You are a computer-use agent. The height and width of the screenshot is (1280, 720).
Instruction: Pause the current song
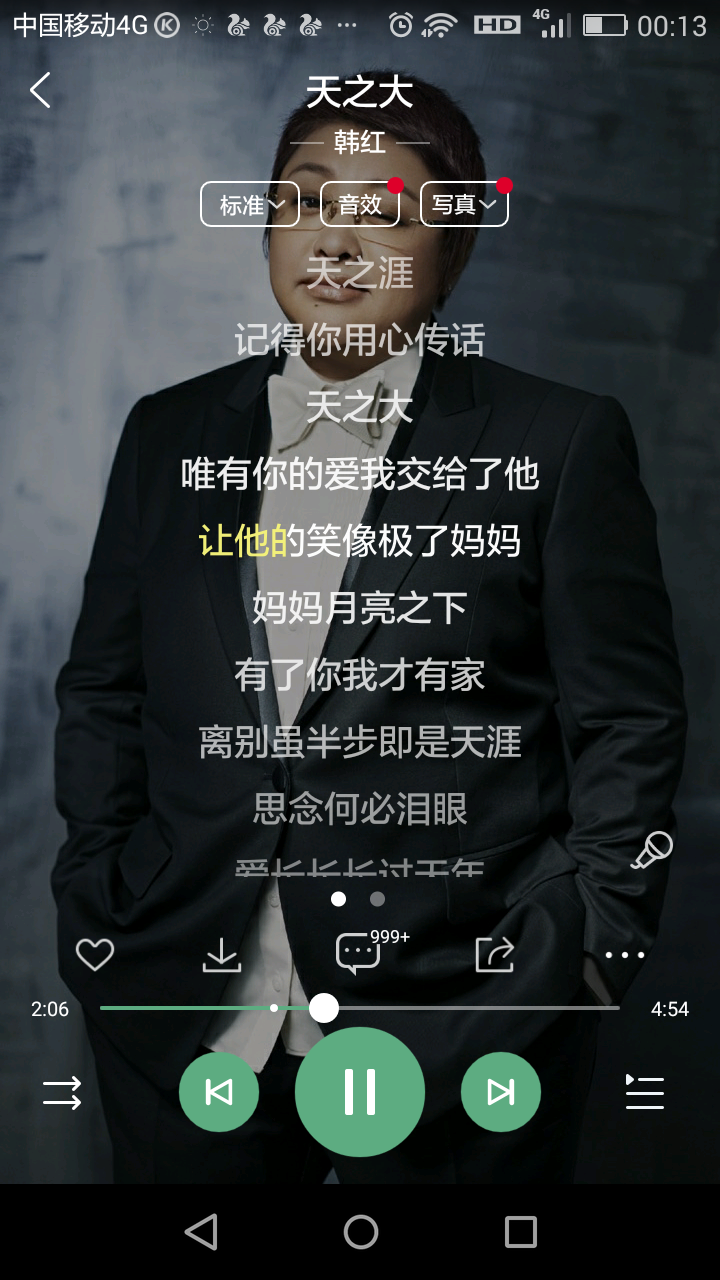click(x=360, y=1092)
